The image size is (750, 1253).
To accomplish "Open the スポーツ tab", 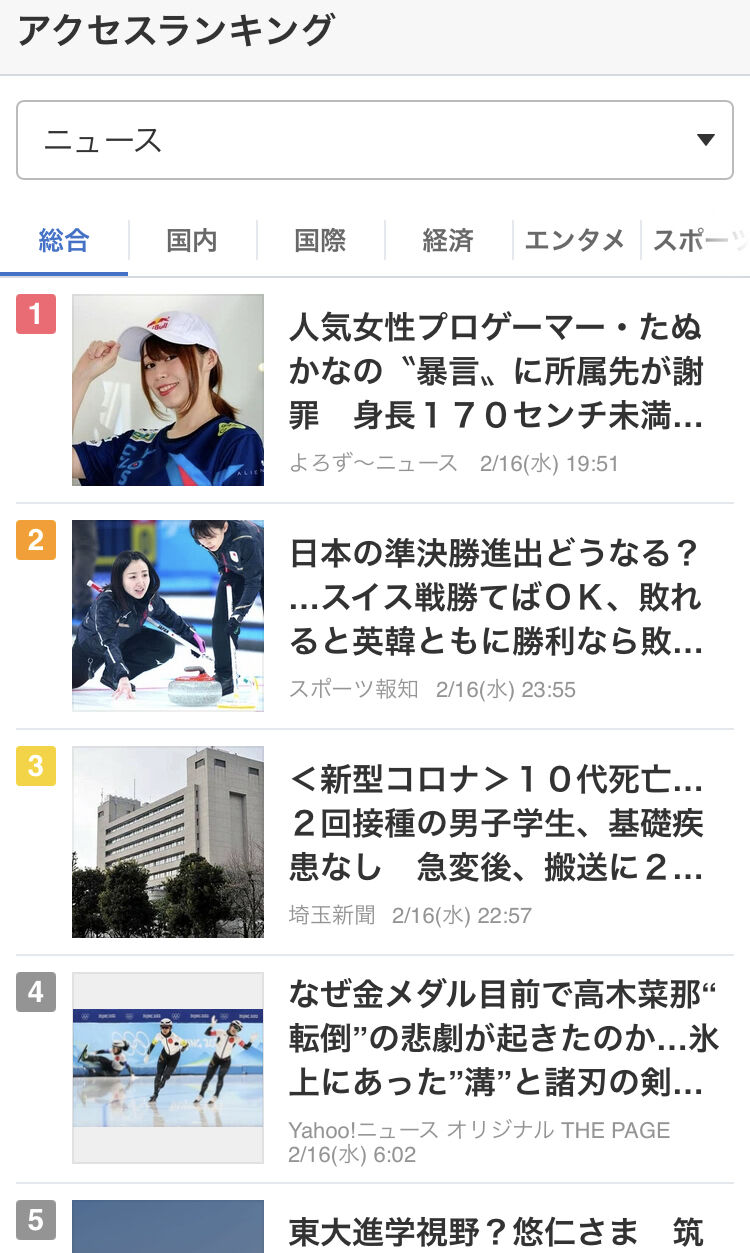I will pos(700,240).
